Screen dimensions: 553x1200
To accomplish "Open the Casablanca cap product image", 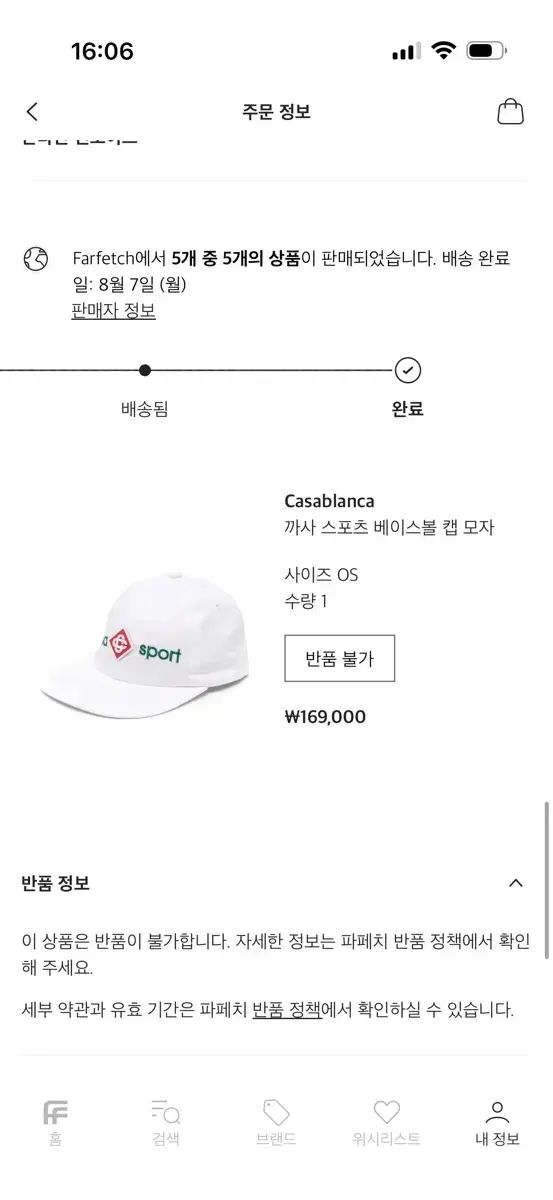I will coord(145,638).
